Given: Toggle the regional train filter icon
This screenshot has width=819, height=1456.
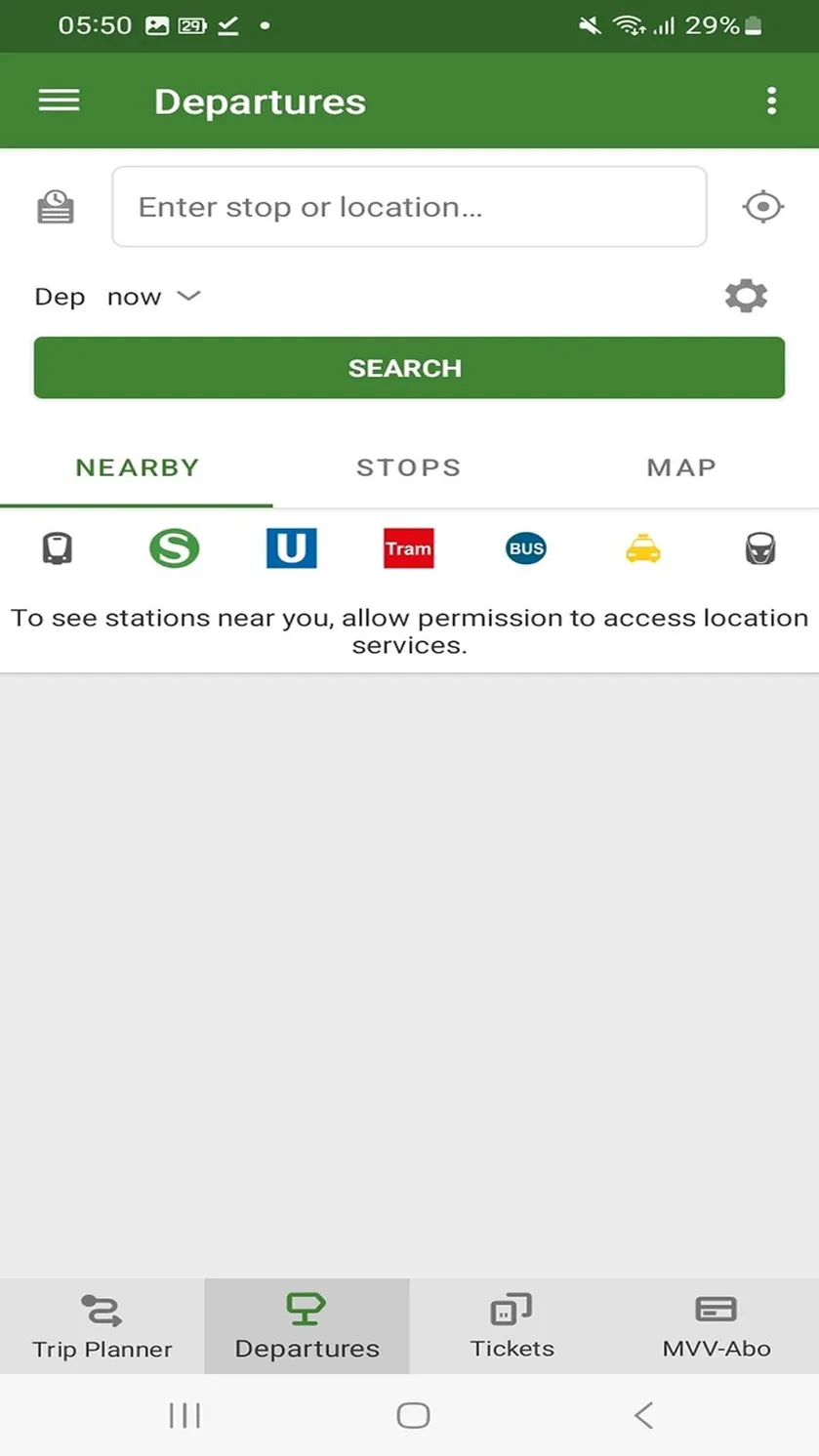Looking at the screenshot, I should [x=57, y=548].
